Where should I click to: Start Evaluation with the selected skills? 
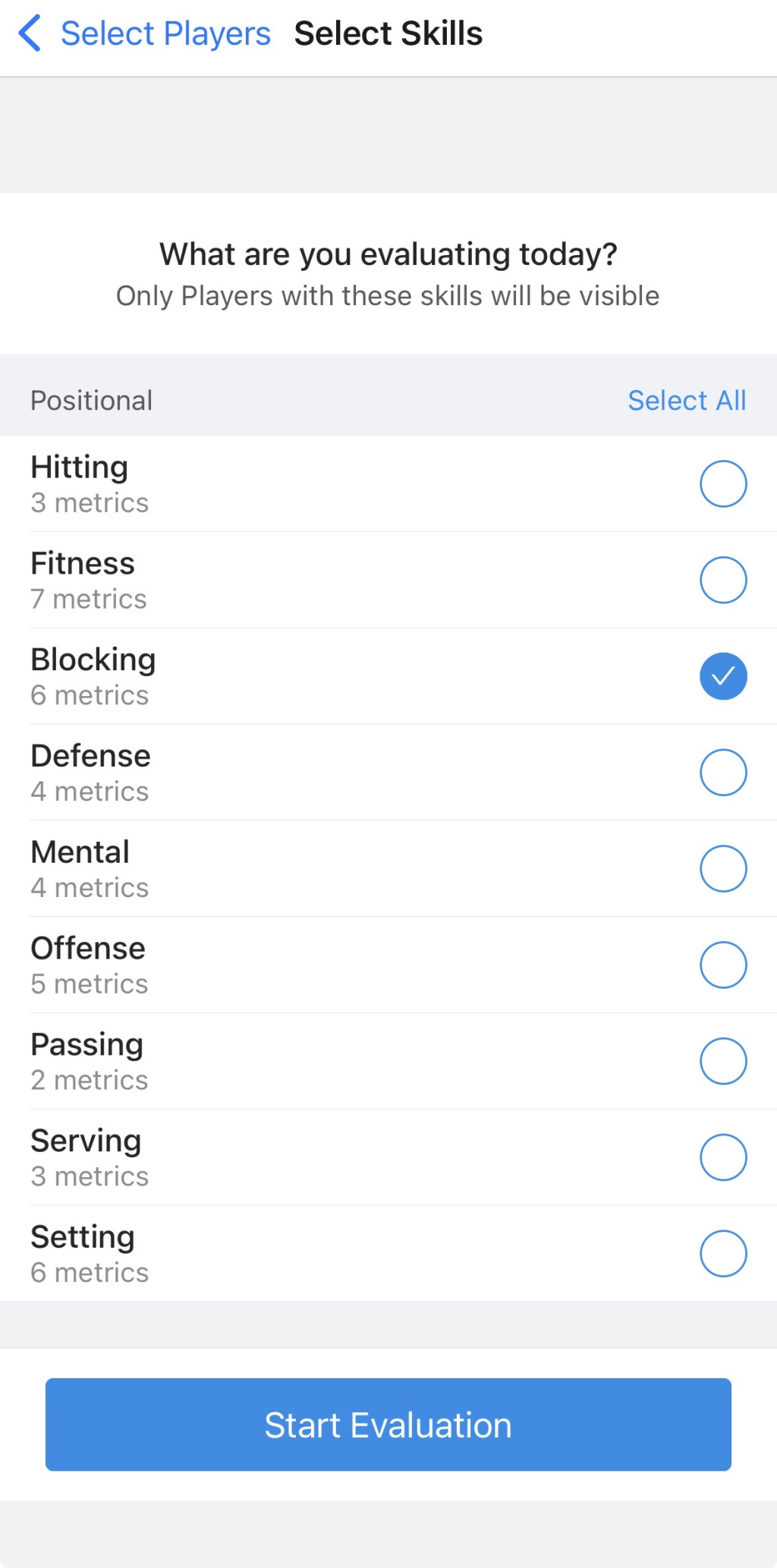pyautogui.click(x=388, y=1425)
